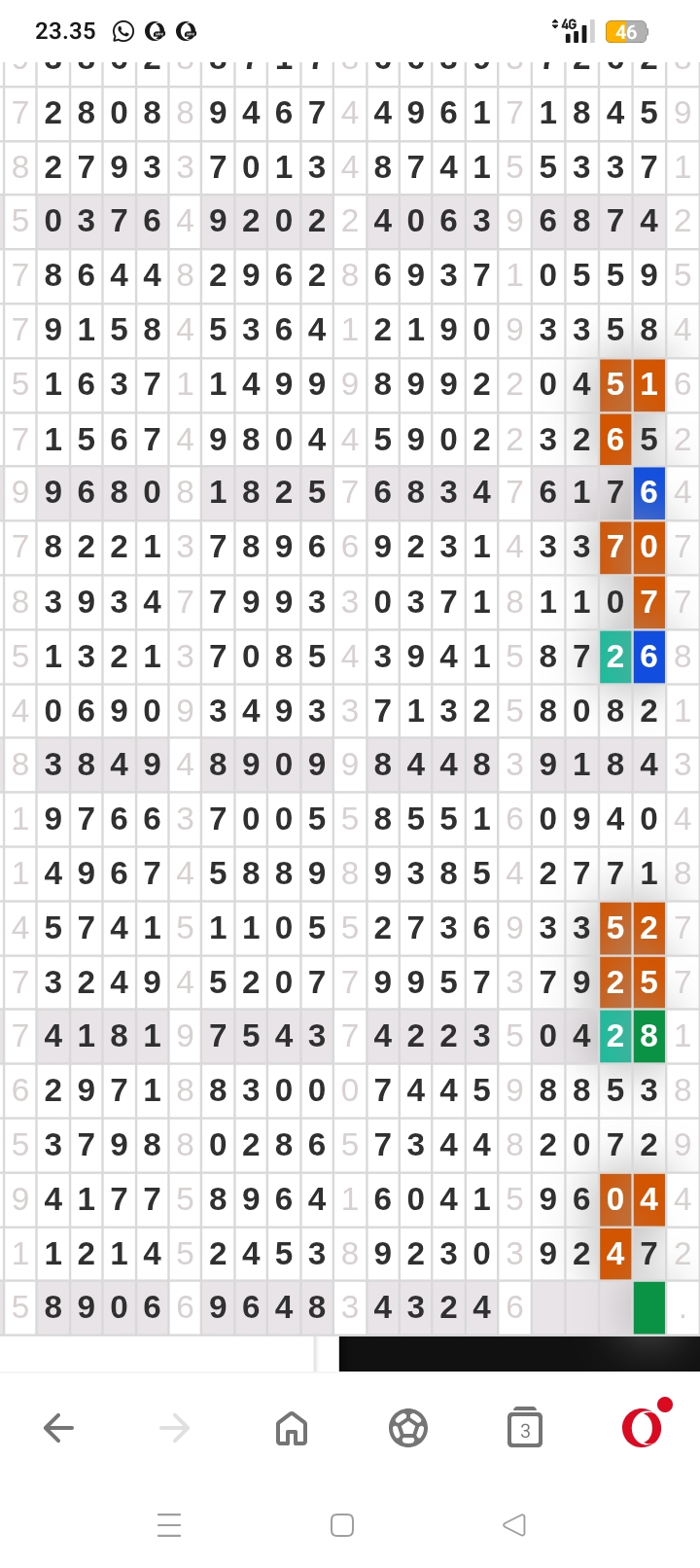
Task: Open the browser home page
Action: 292,1428
